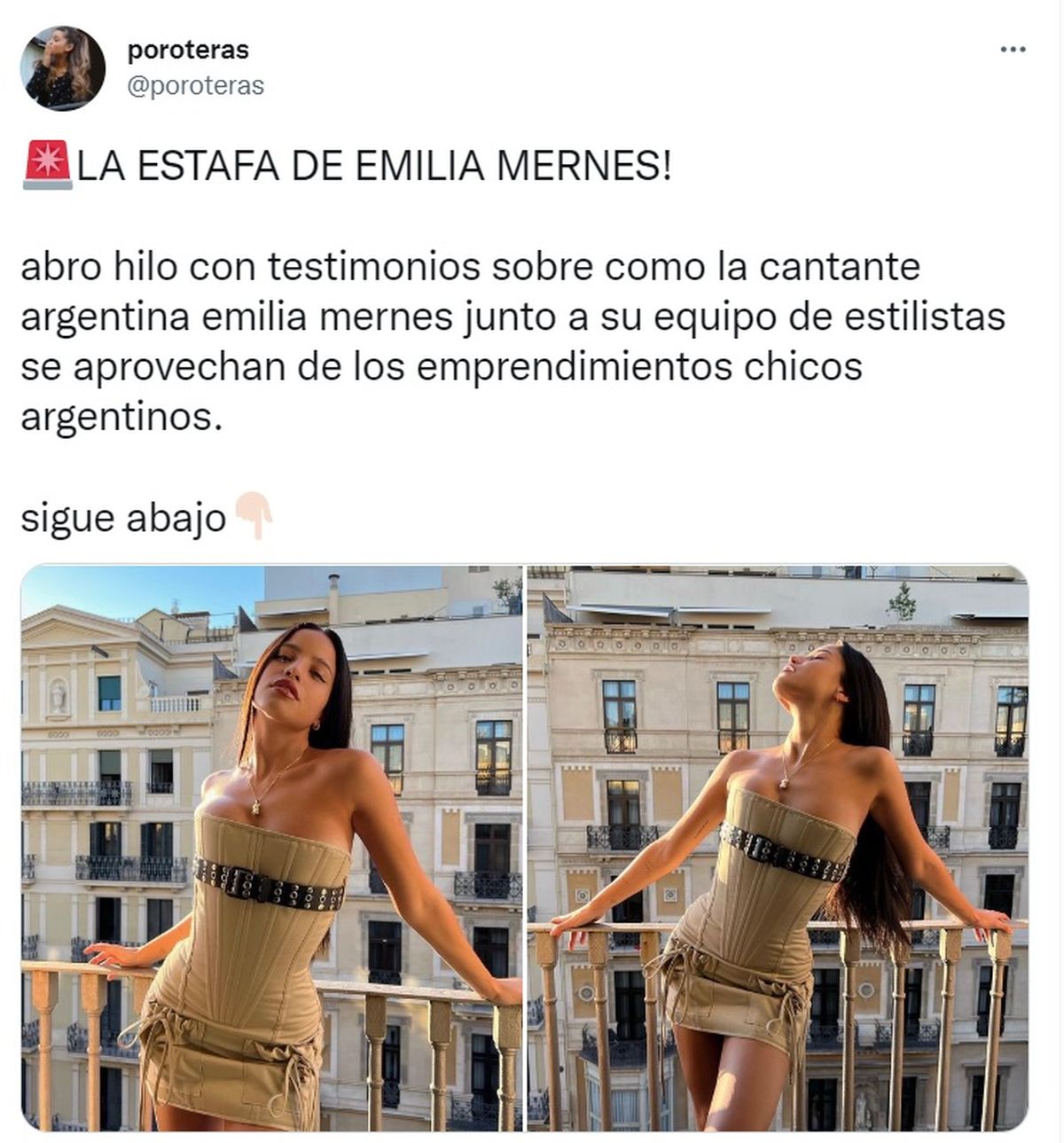Viewport: 1064px width, 1143px height.
Task: Open the @poroteras account handle
Action: point(196,86)
